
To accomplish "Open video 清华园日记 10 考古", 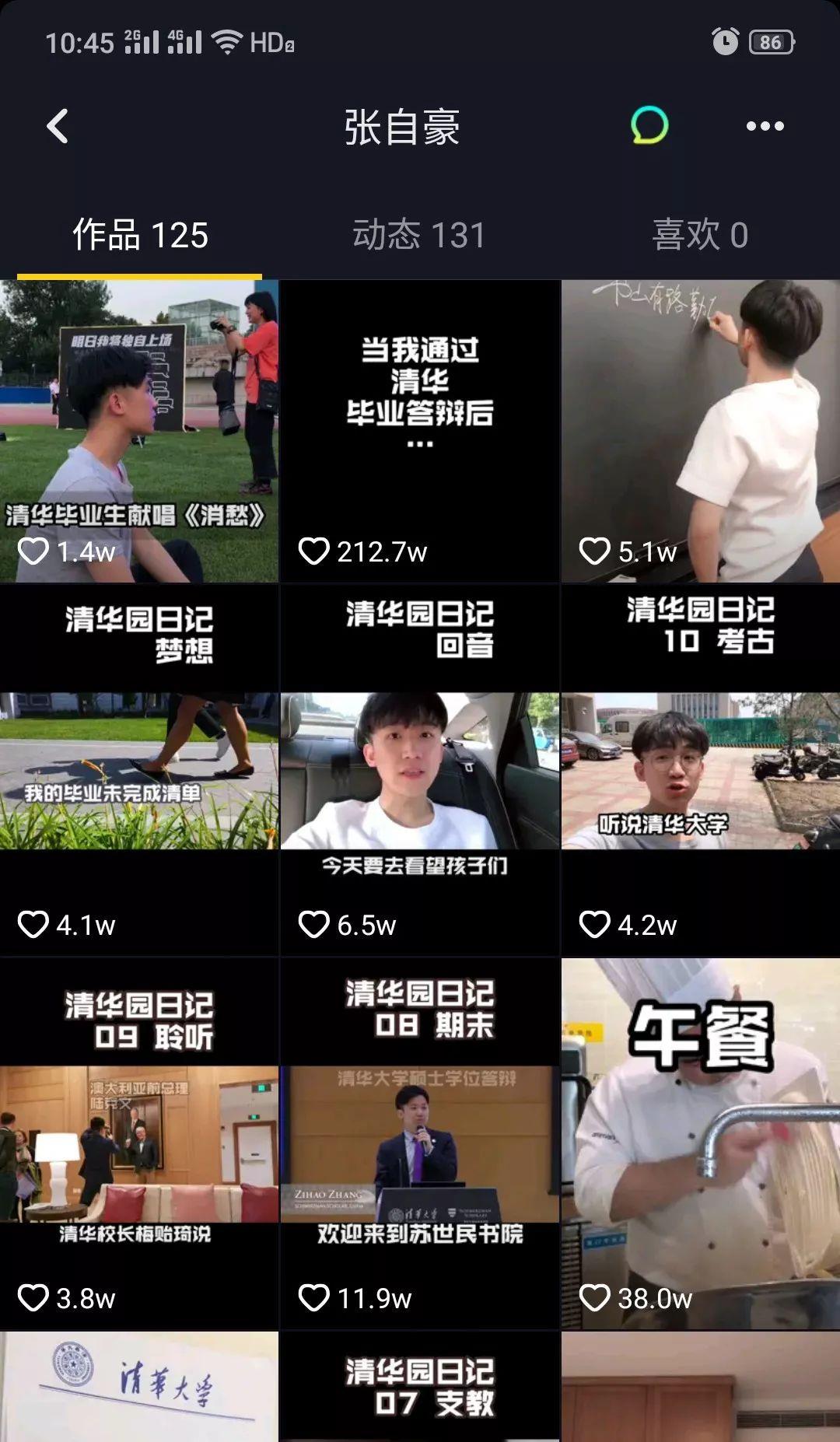I will (700, 770).
